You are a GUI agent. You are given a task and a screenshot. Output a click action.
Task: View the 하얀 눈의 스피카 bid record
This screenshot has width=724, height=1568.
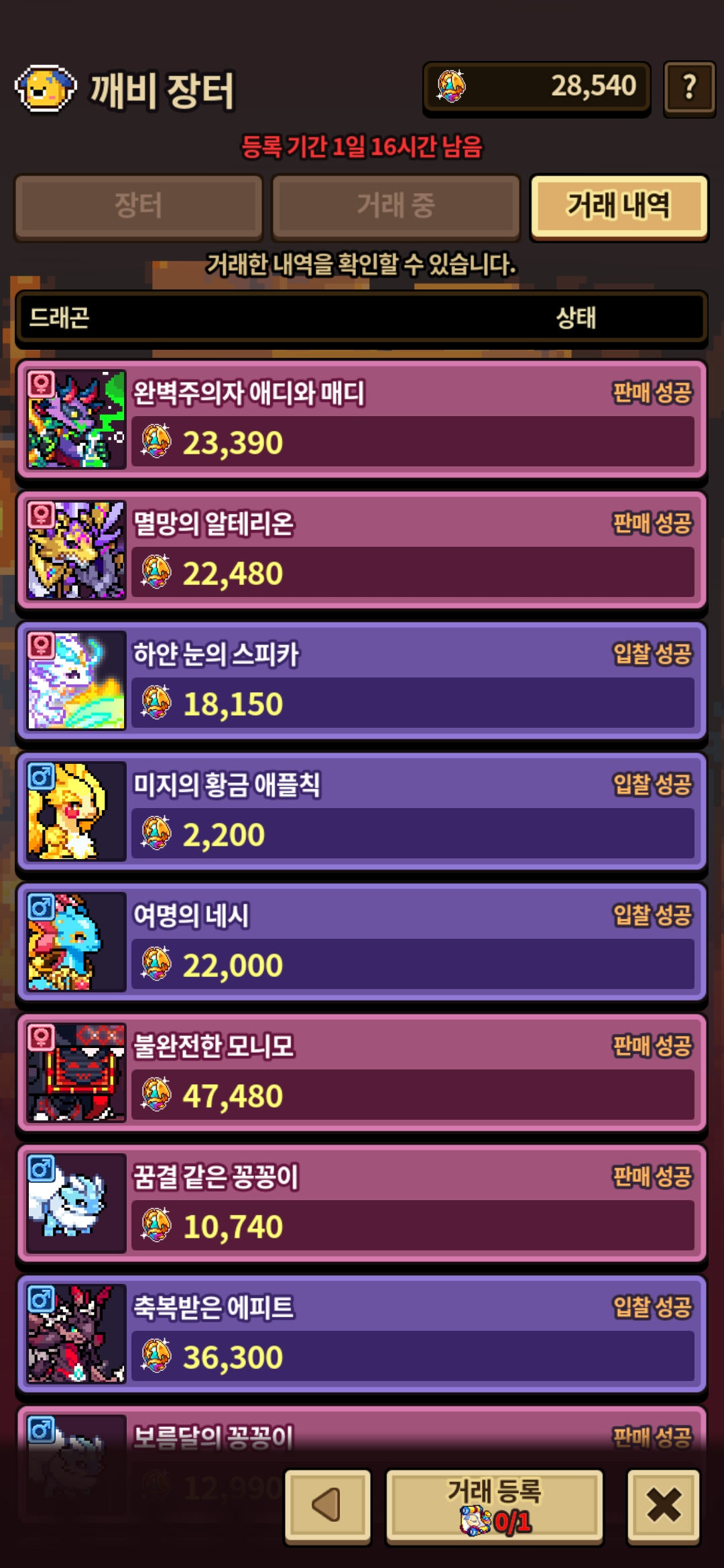362,681
